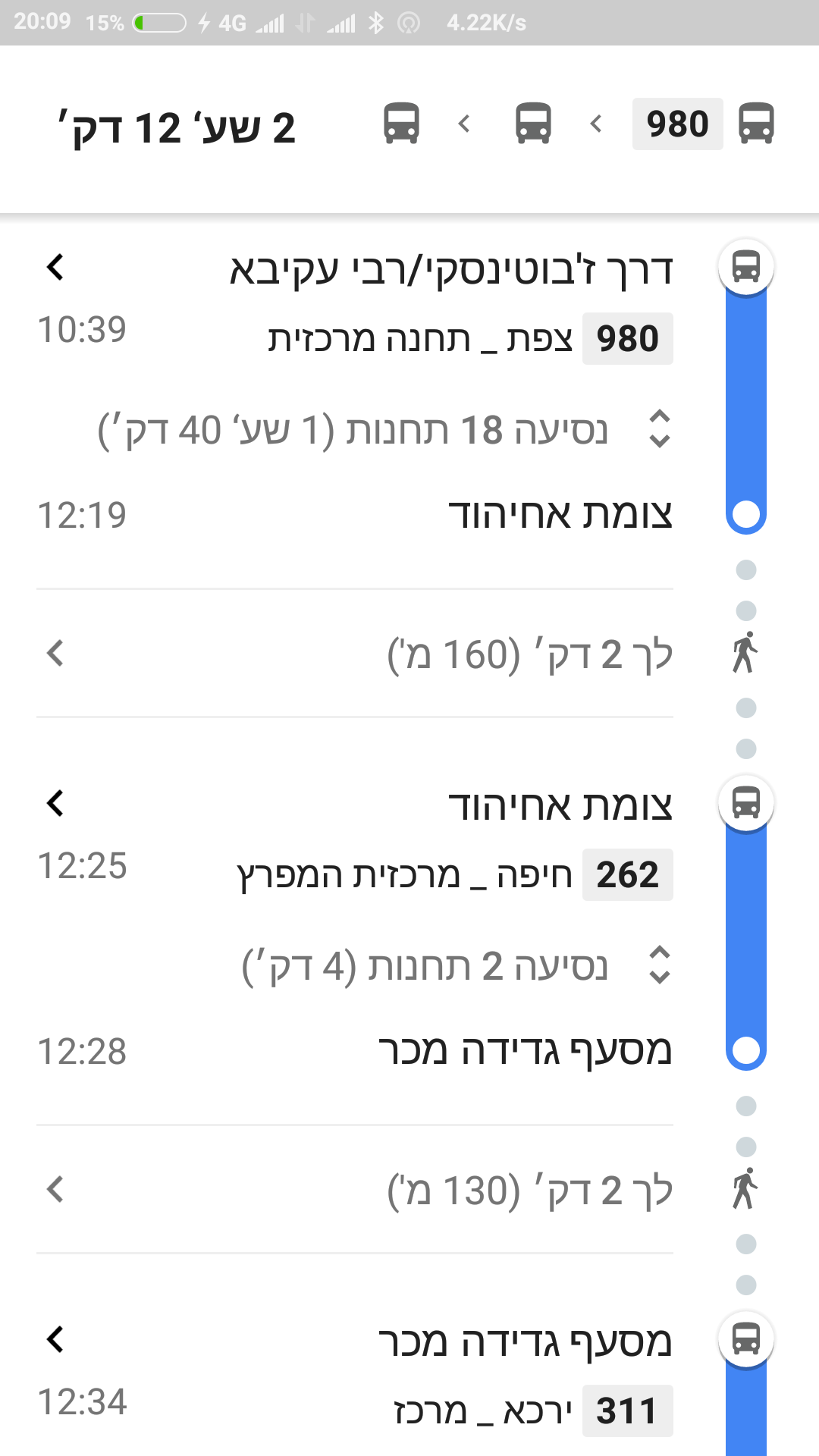Click the timeline dot at 12:28 arrival
Screen dimensions: 819x1456
click(x=745, y=1050)
